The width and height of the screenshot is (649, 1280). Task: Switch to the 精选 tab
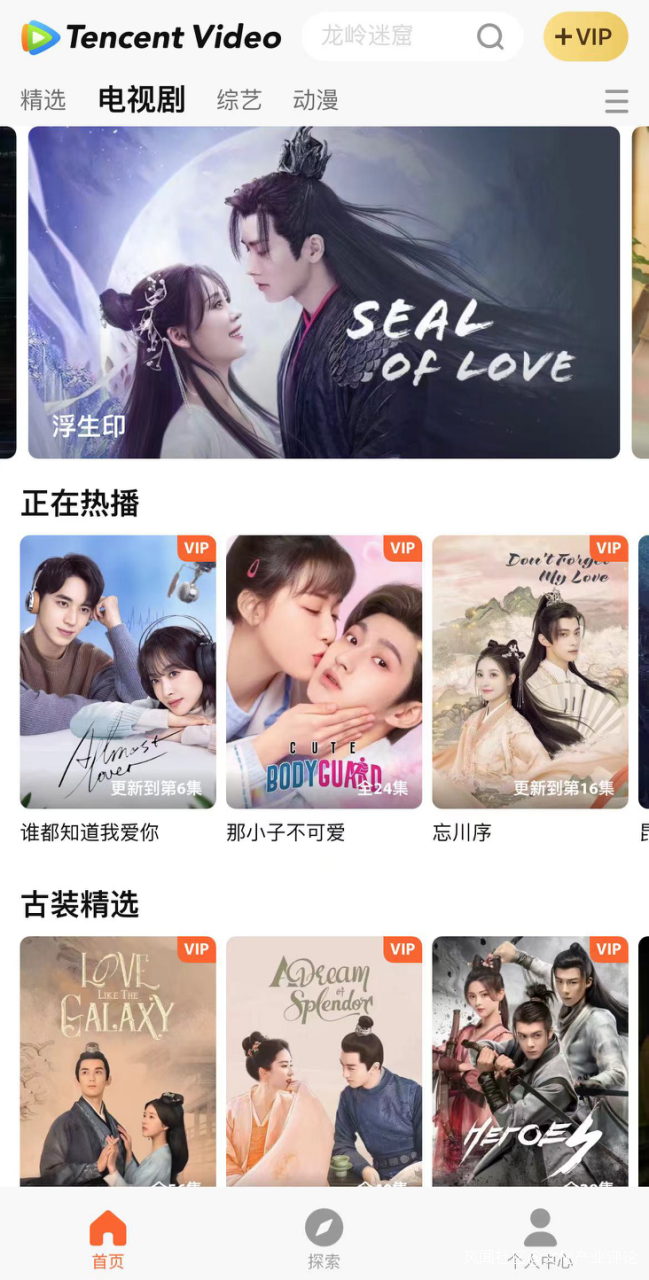tap(43, 100)
